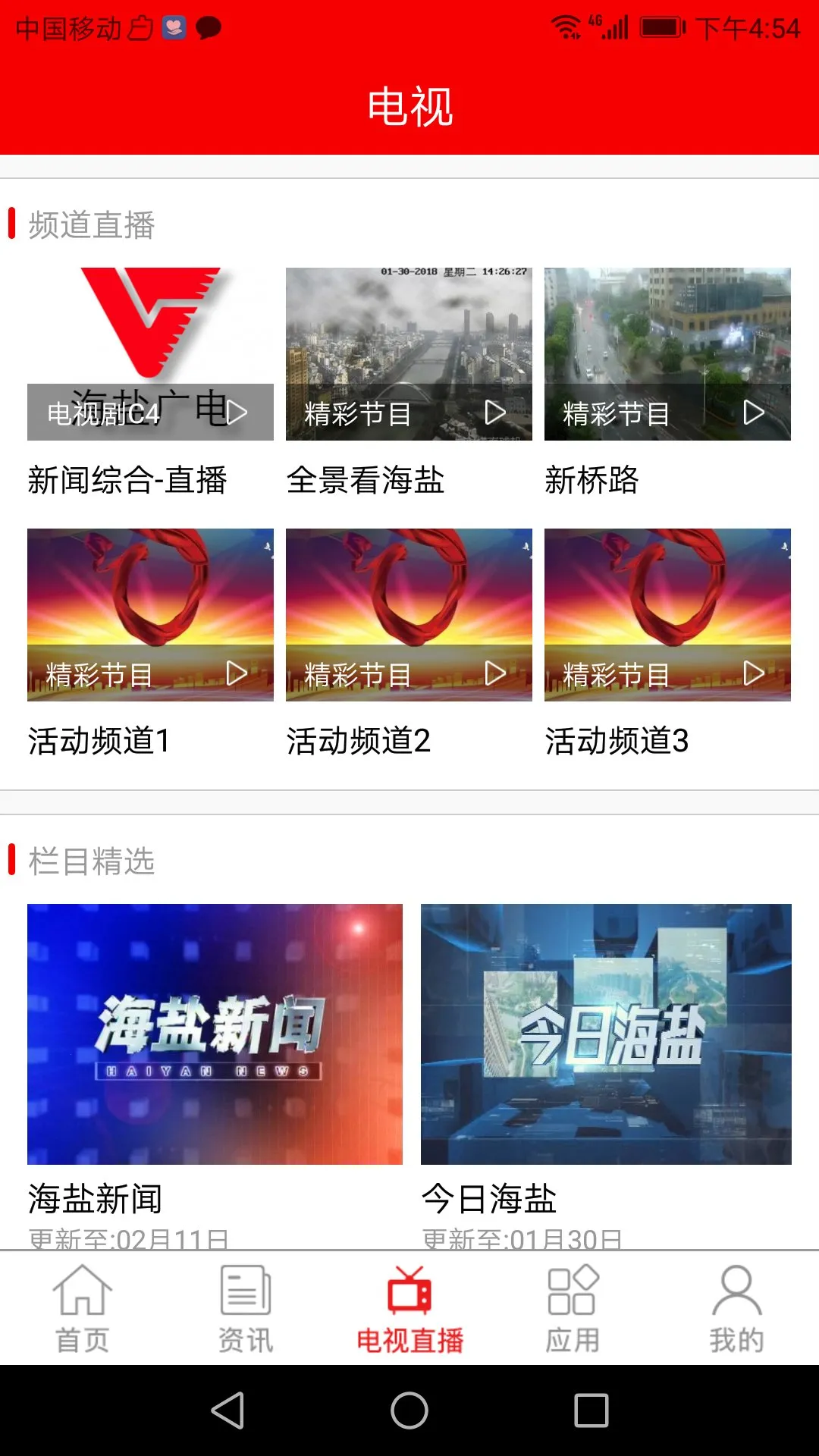Open 海盐新闻 episode list

pyautogui.click(x=97, y=1193)
